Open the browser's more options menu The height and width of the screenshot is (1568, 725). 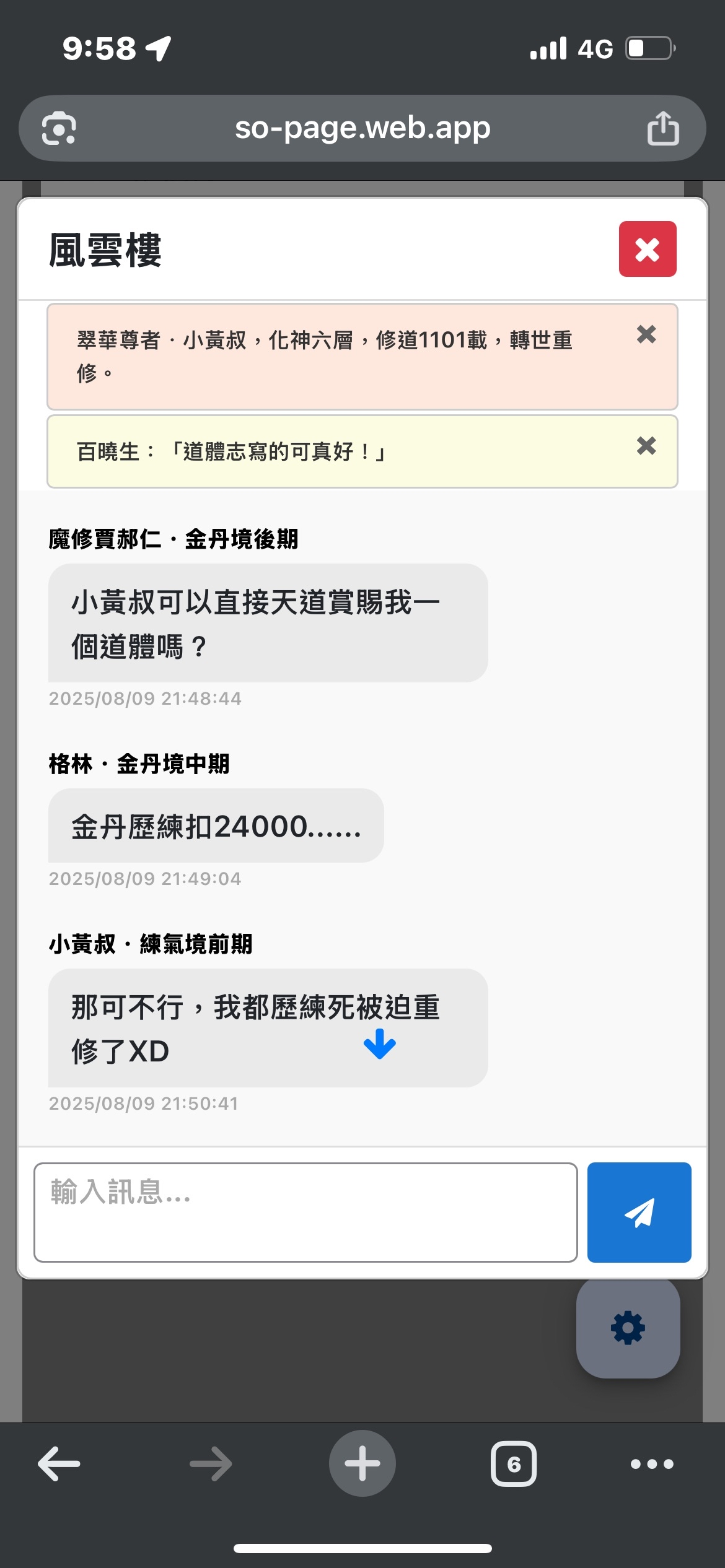pos(652,1464)
